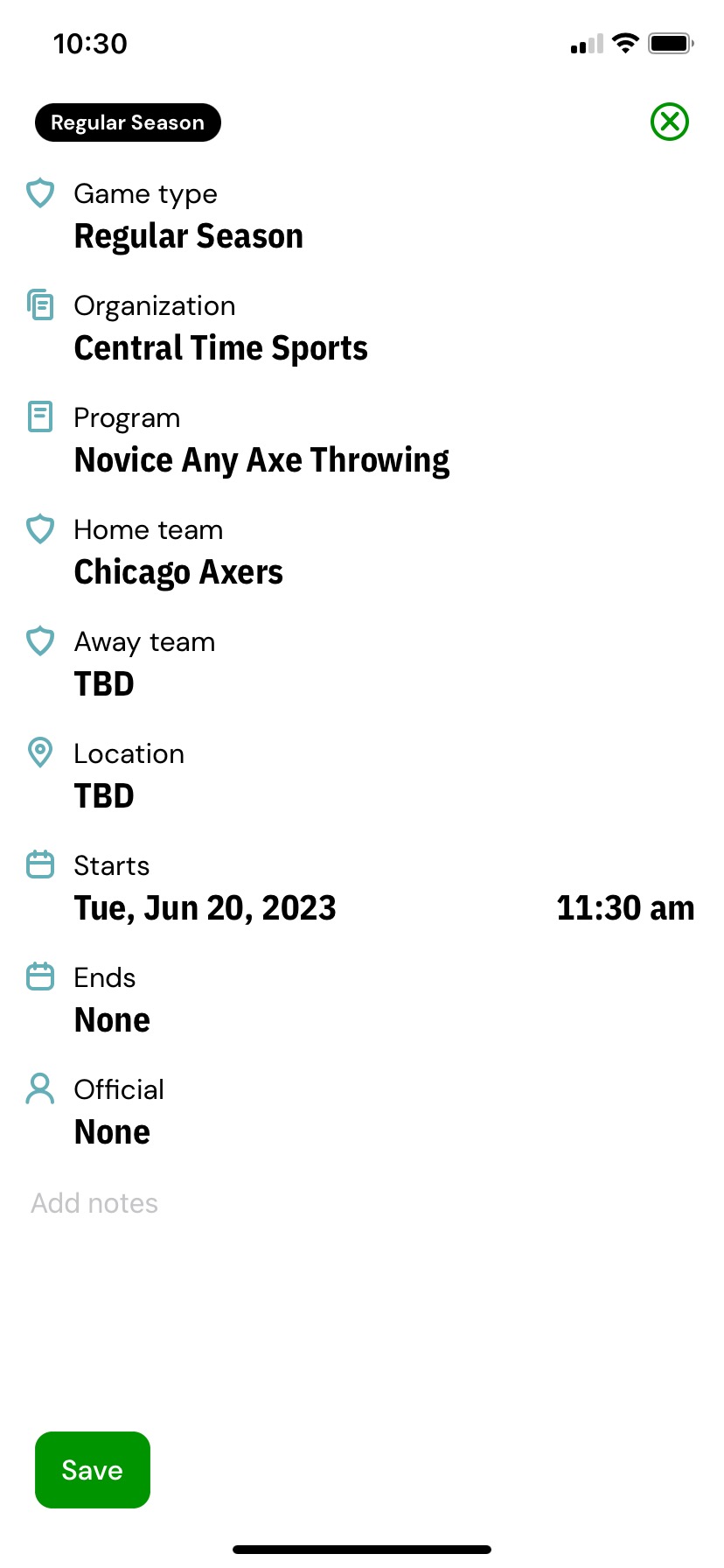The image size is (724, 1568).
Task: Close the game form with the X
Action: (x=670, y=122)
